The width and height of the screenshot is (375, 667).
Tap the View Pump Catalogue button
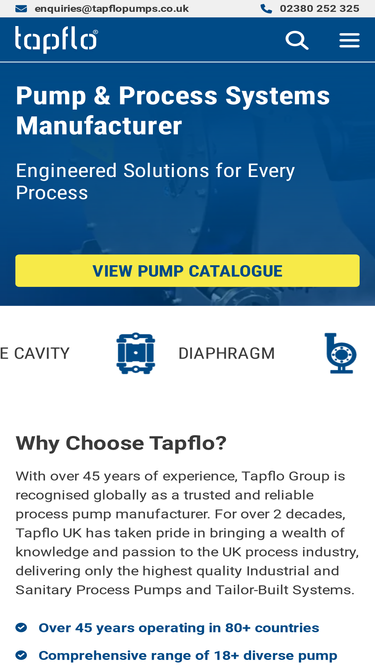coord(188,271)
